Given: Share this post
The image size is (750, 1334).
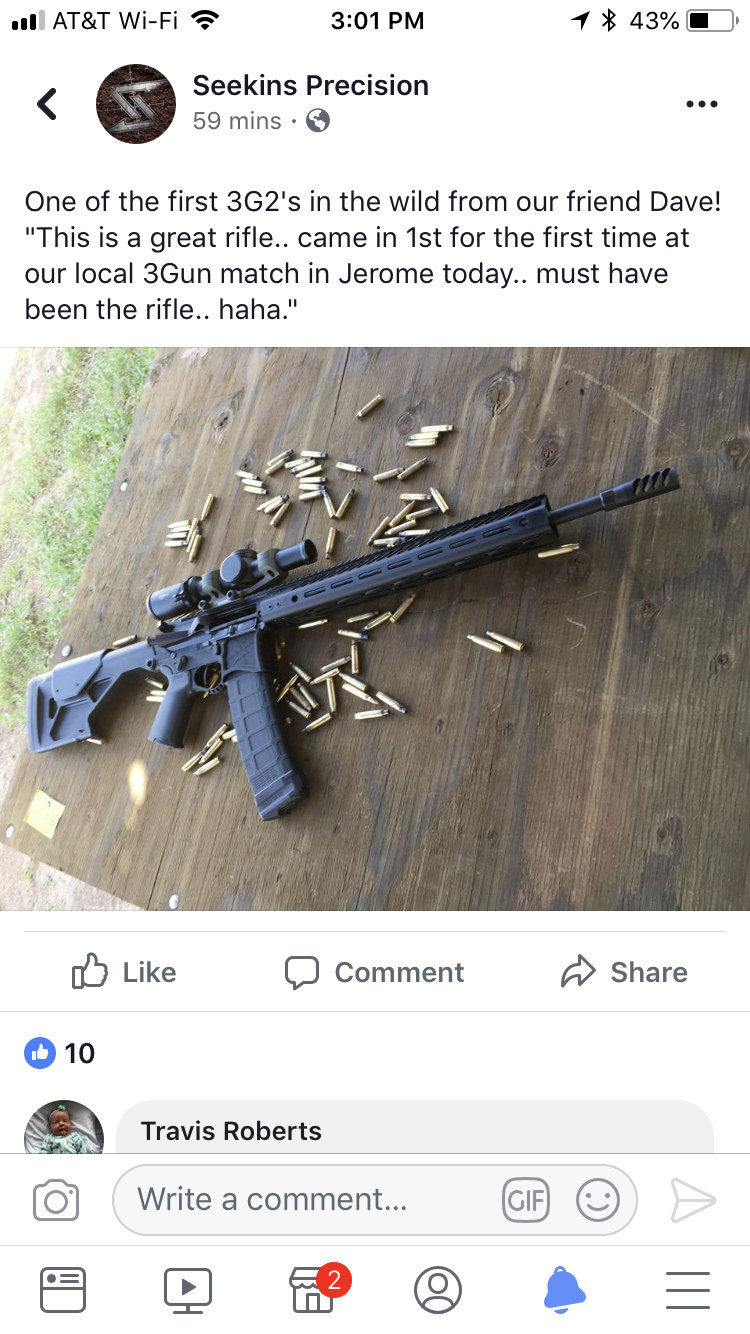Looking at the screenshot, I should click(x=624, y=972).
